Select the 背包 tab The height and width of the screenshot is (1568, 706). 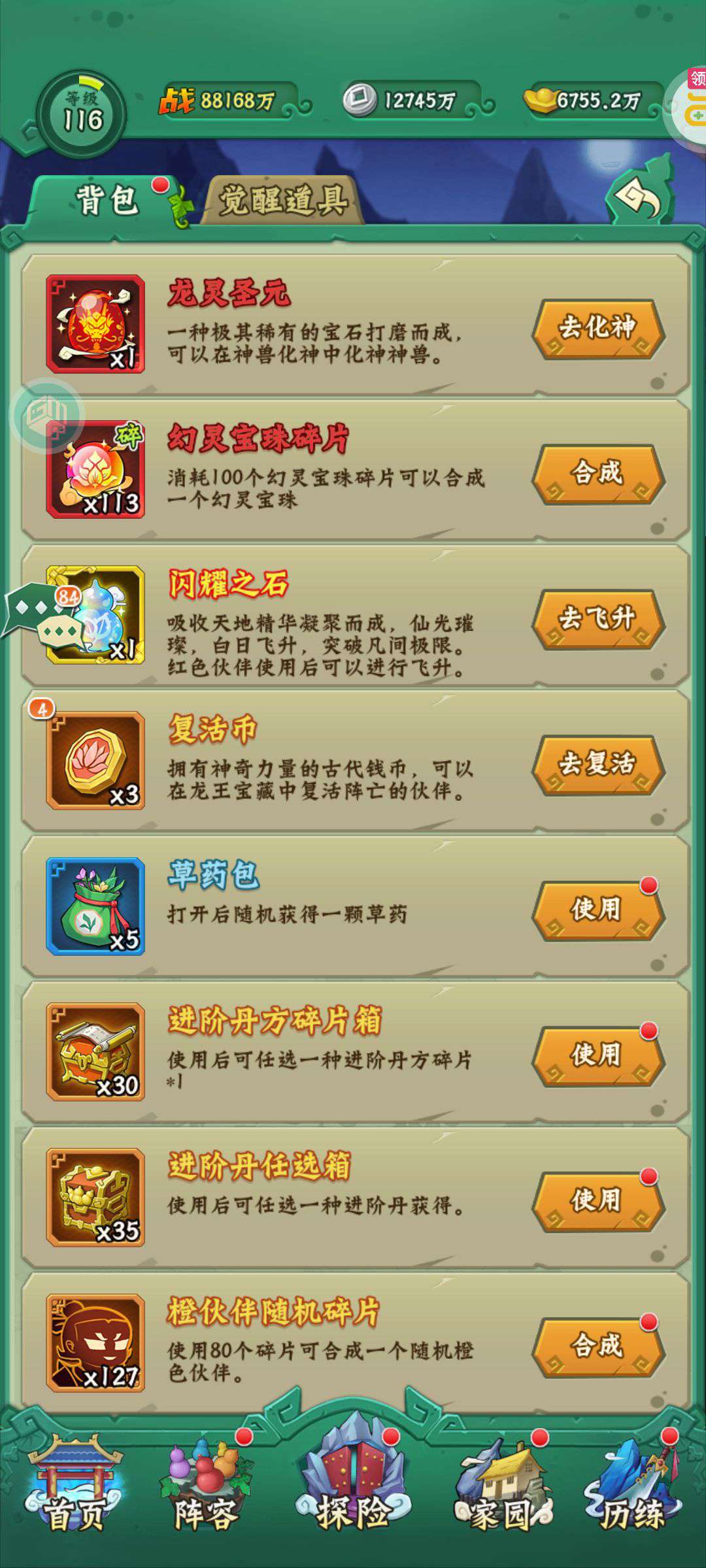(106, 200)
